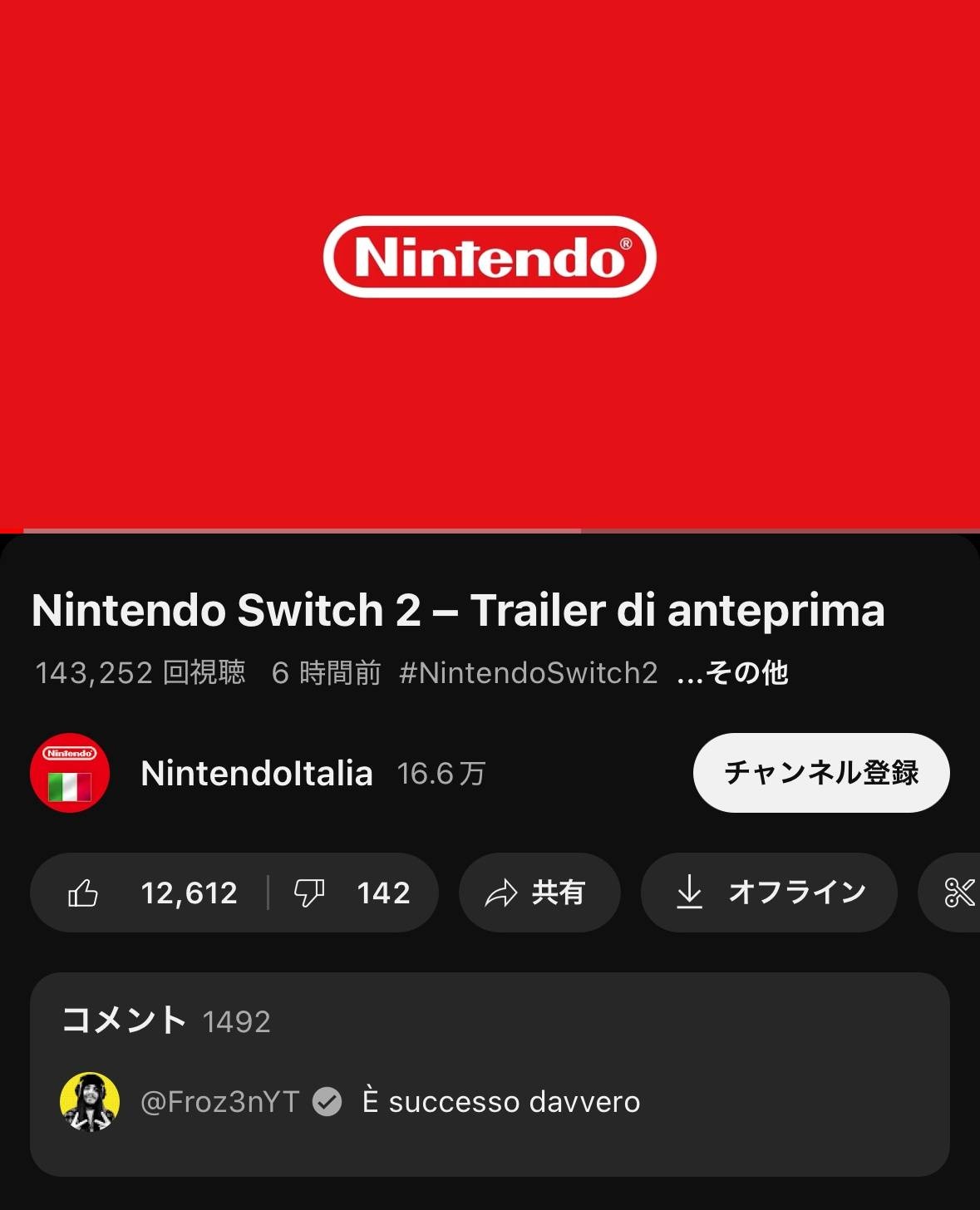Open the NintendoItalia channel avatar

[x=70, y=773]
